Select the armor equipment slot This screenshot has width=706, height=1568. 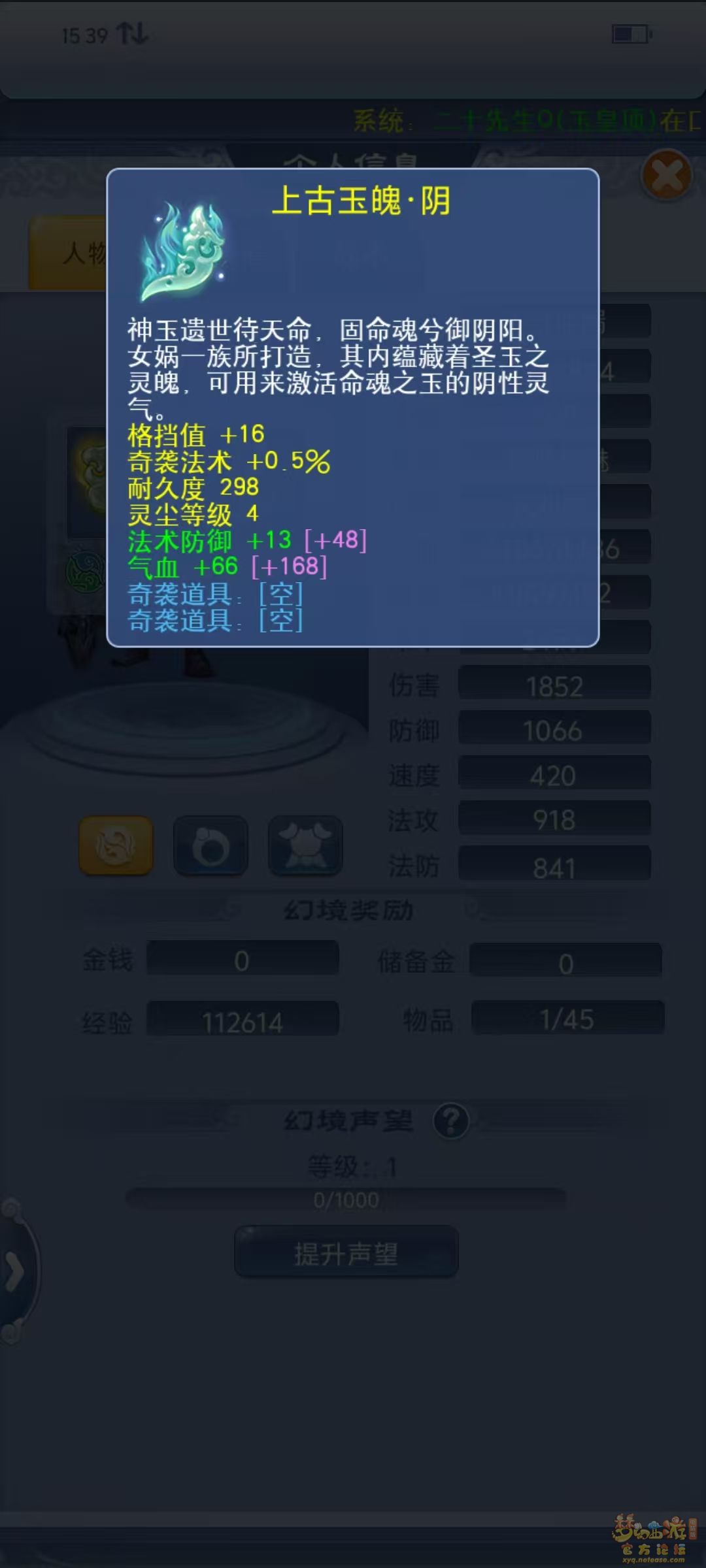click(x=305, y=847)
